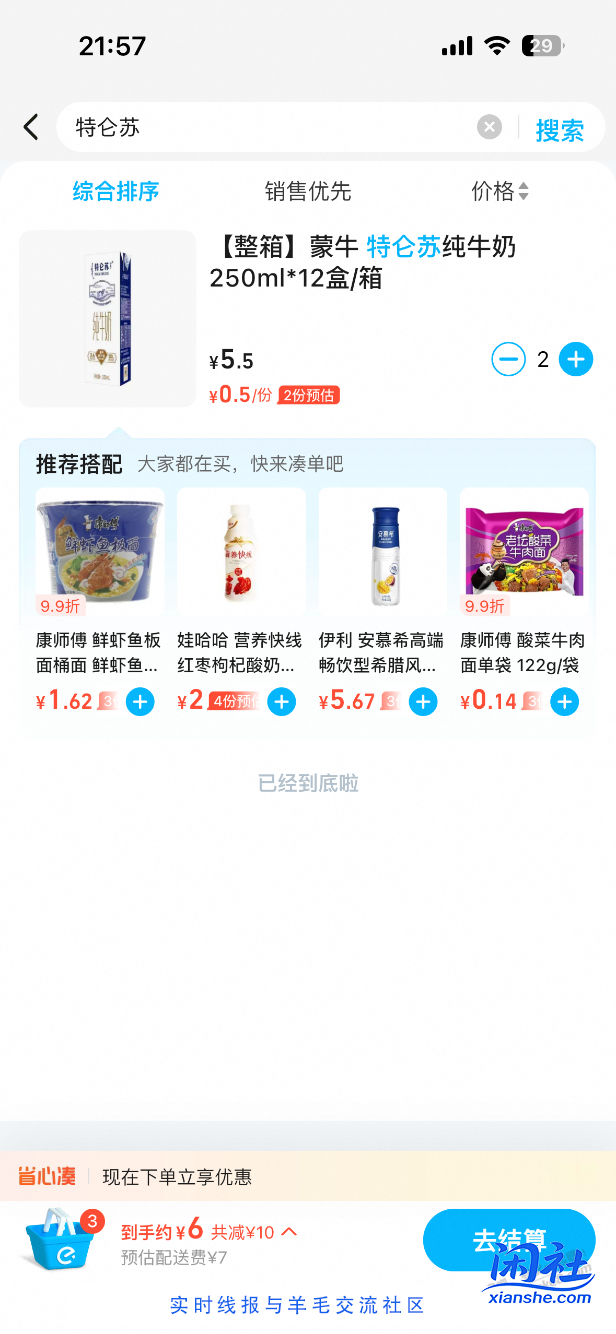This screenshot has width=616, height=1334.
Task: Expand the 共减¥10 discount details
Action: (254, 1232)
